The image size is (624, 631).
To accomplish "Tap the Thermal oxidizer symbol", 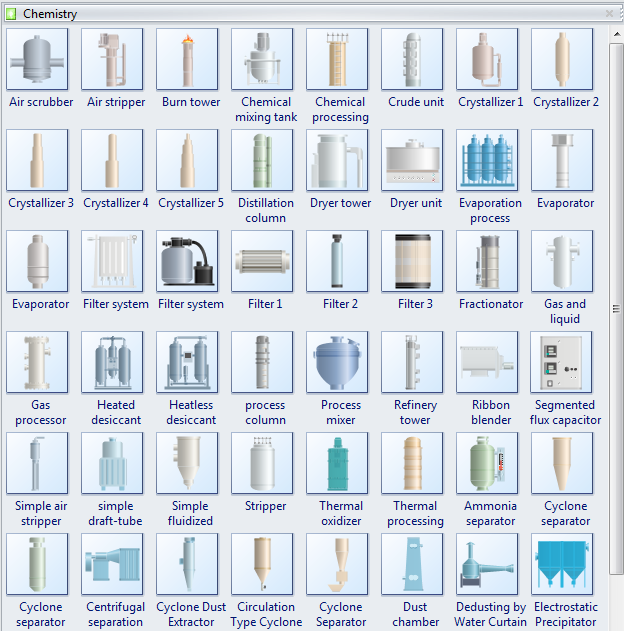I will pyautogui.click(x=337, y=463).
